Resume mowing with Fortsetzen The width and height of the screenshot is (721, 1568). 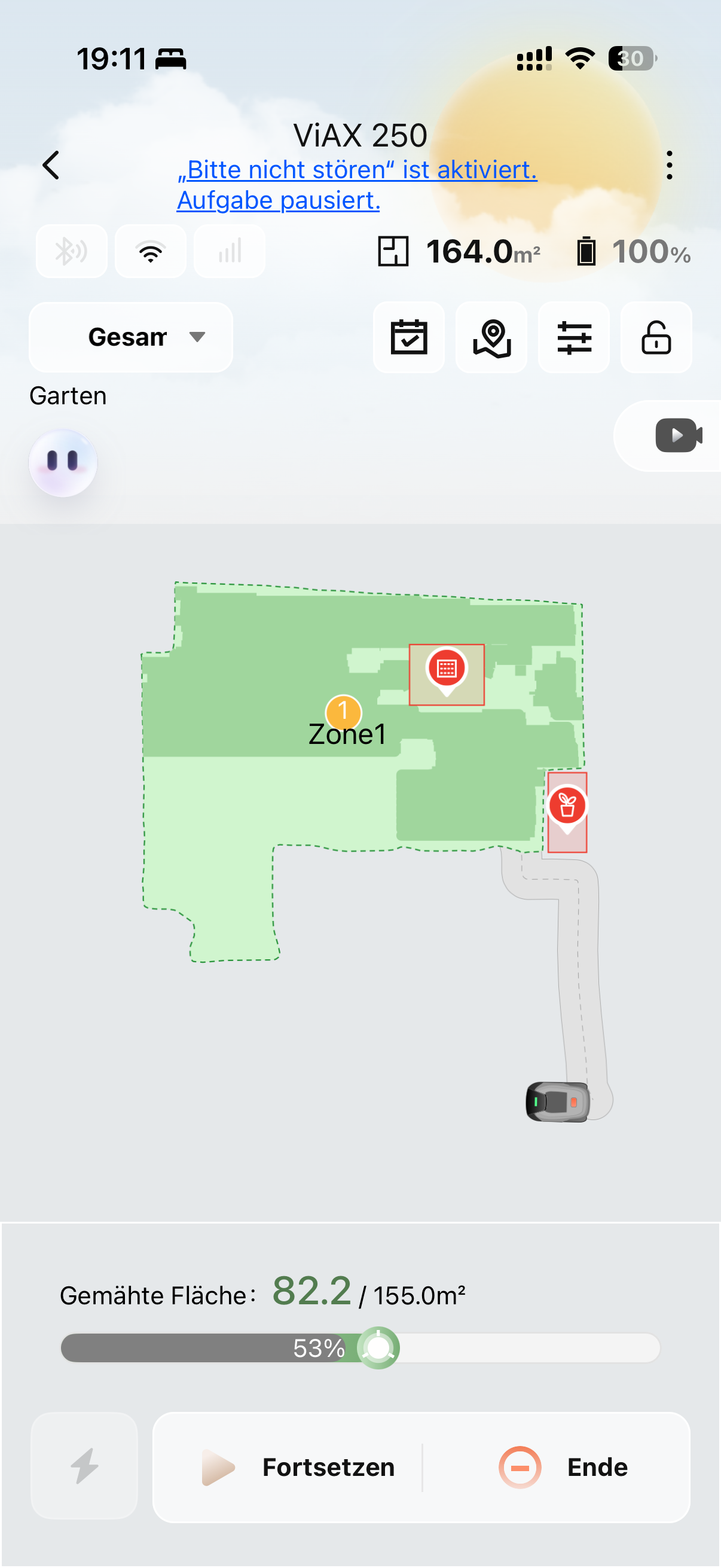click(x=298, y=1468)
